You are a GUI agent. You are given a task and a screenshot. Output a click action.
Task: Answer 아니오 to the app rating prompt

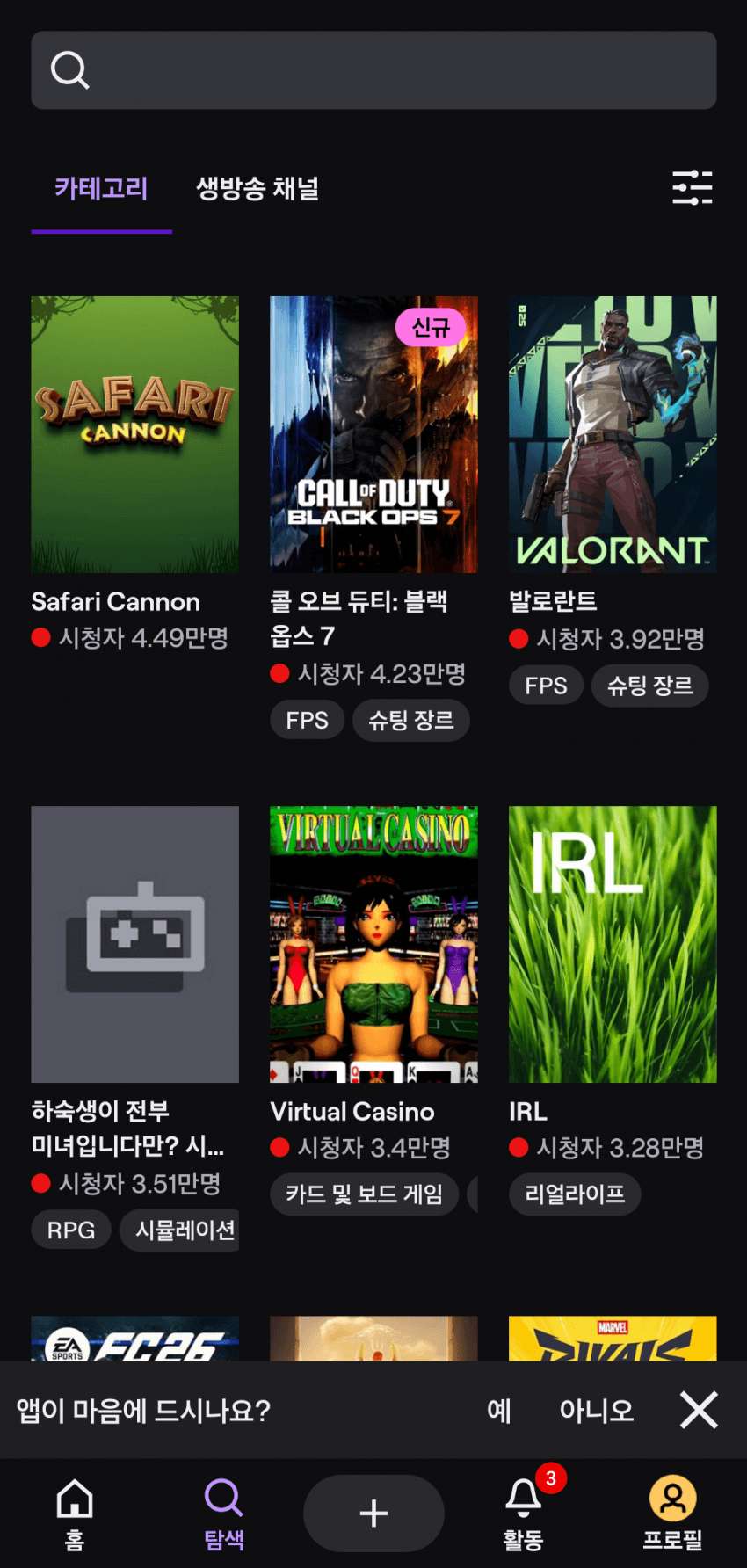point(596,1411)
